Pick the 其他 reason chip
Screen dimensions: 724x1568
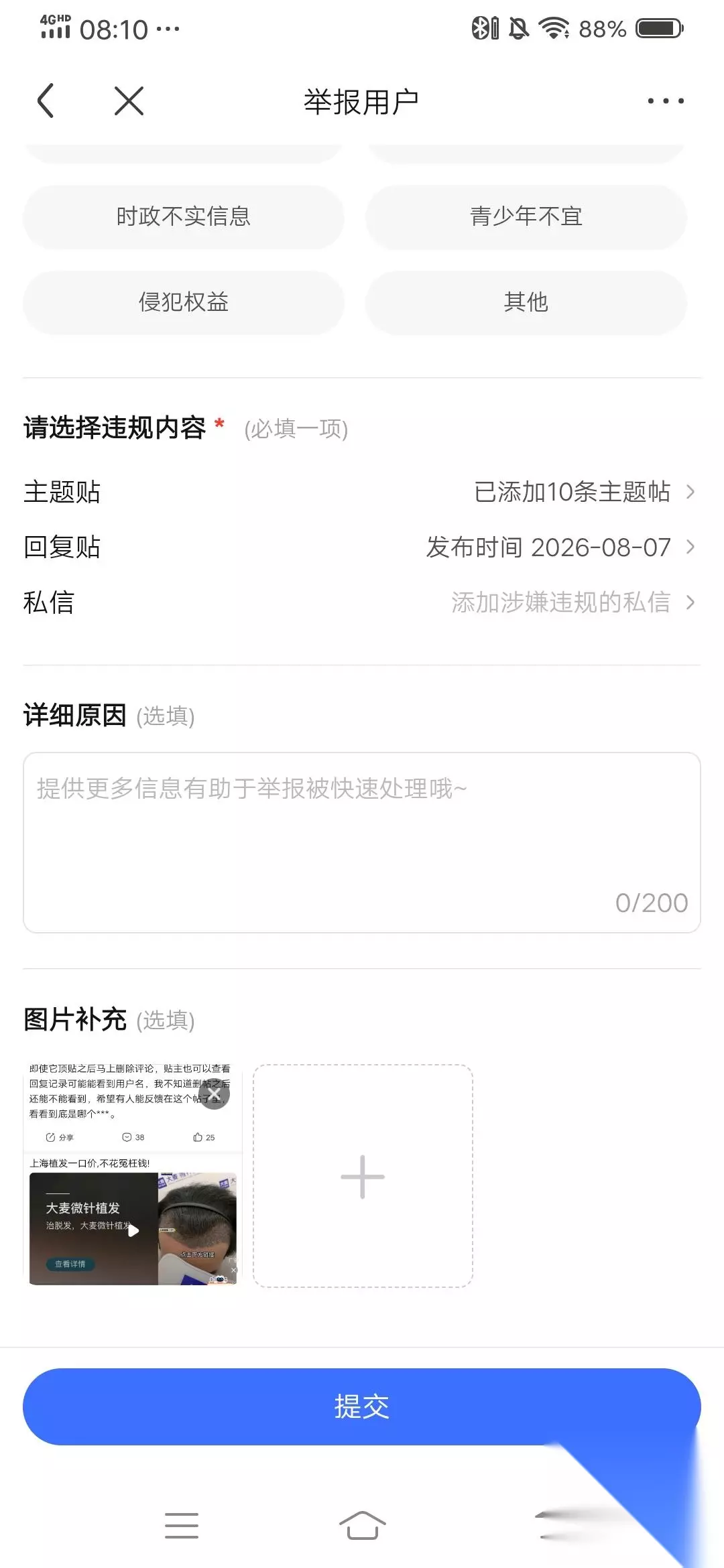point(526,302)
